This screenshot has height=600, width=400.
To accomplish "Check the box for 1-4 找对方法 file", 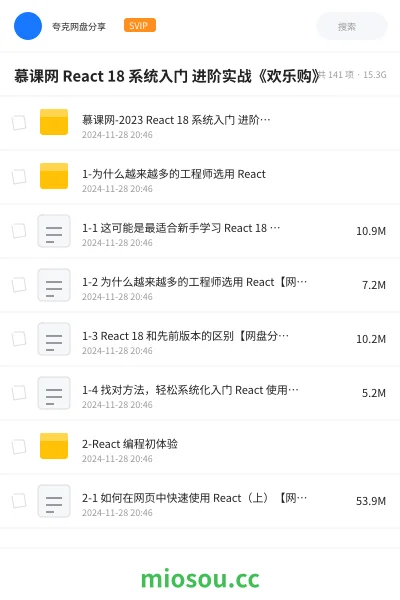I will point(19,393).
